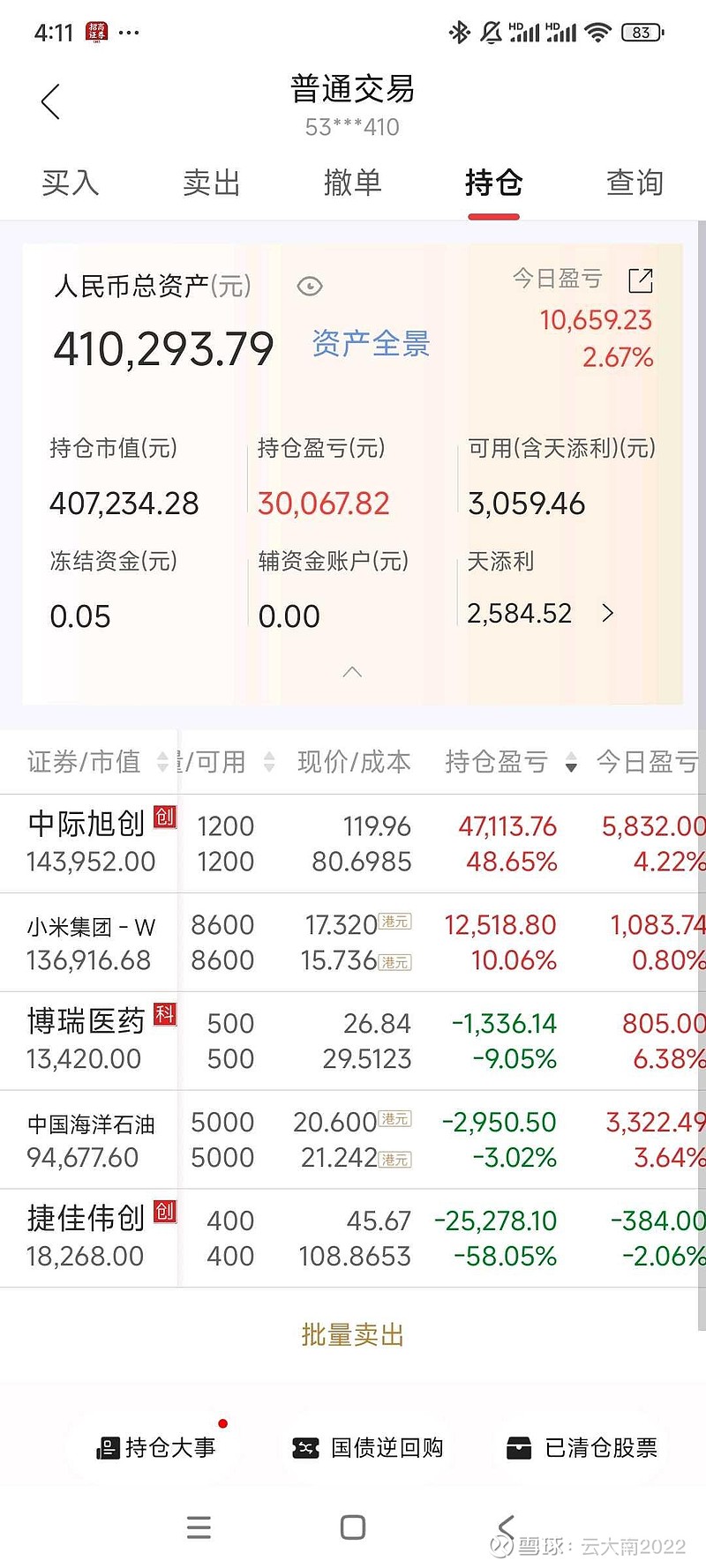
Task: Open the 小米集团-W holding row
Action: [353, 942]
